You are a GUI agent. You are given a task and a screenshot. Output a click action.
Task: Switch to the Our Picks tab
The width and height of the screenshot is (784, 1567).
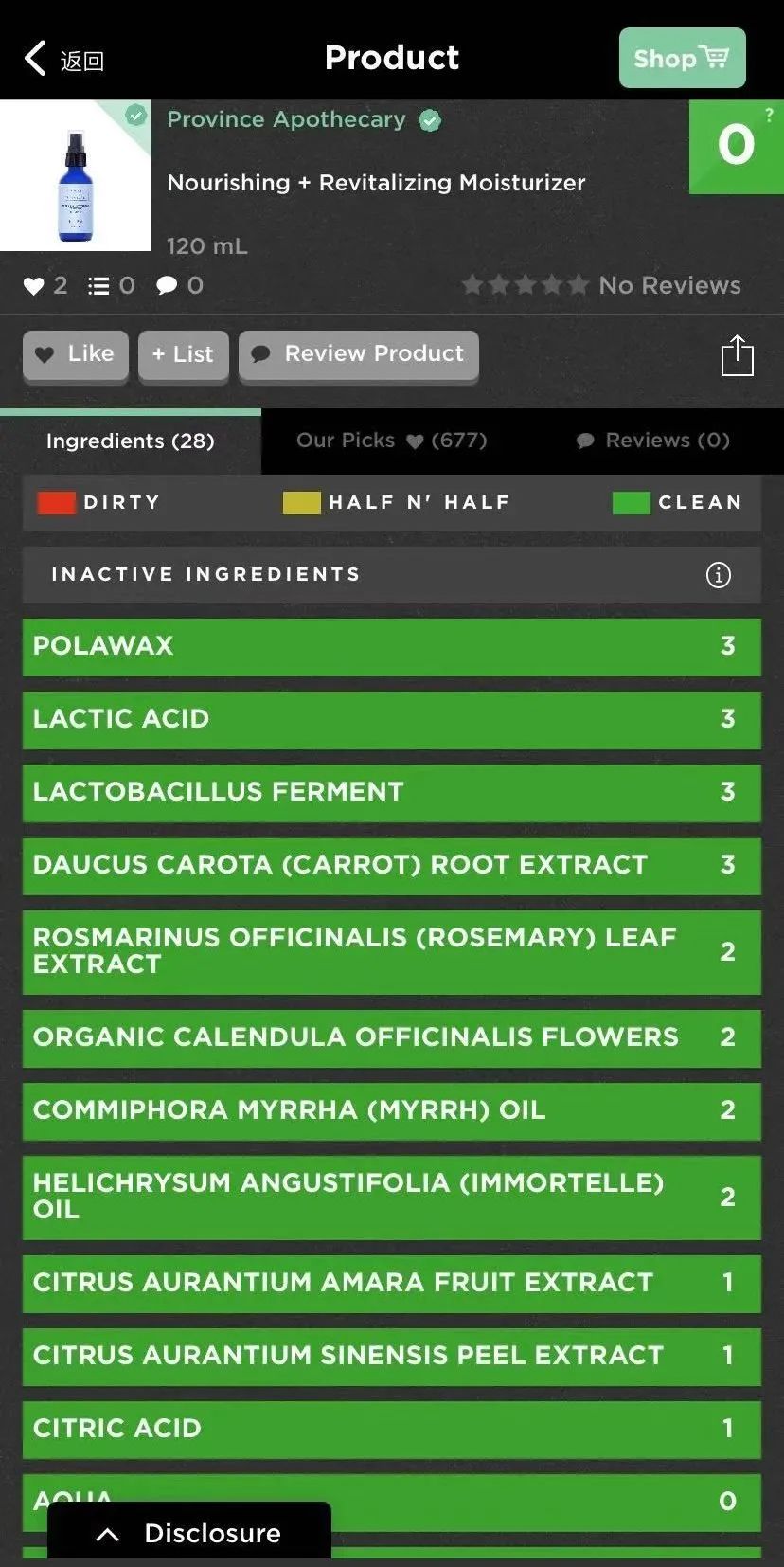(x=391, y=441)
